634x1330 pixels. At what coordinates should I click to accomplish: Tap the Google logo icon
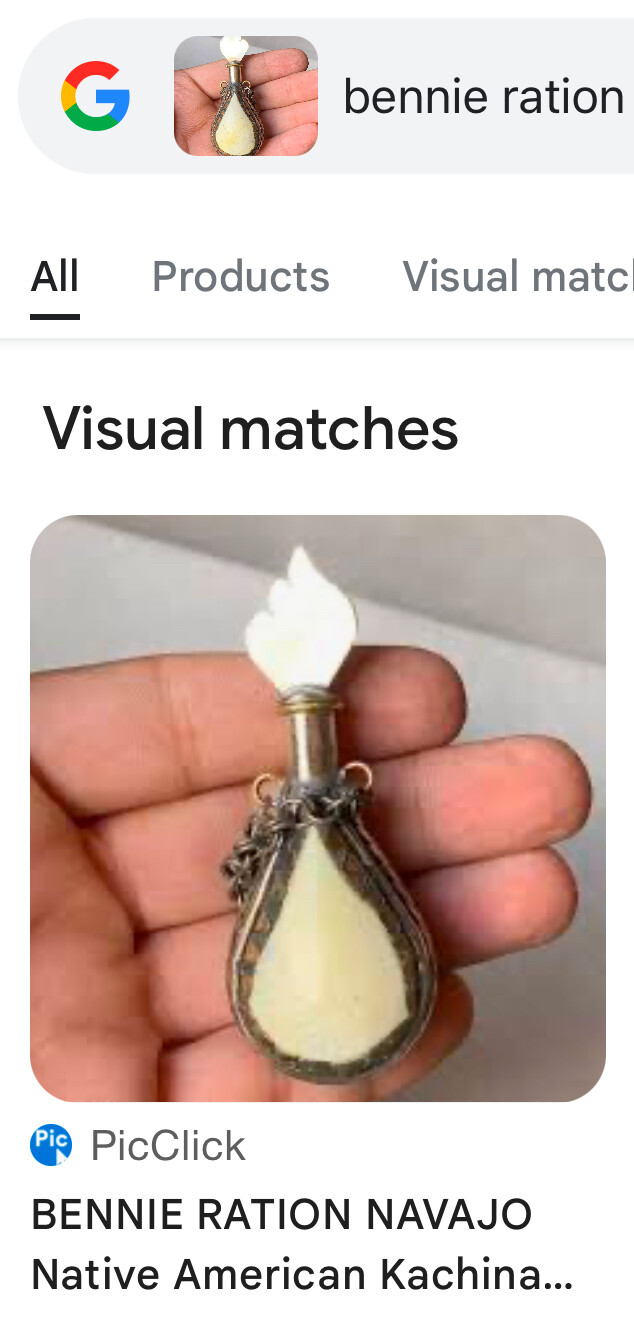(95, 96)
